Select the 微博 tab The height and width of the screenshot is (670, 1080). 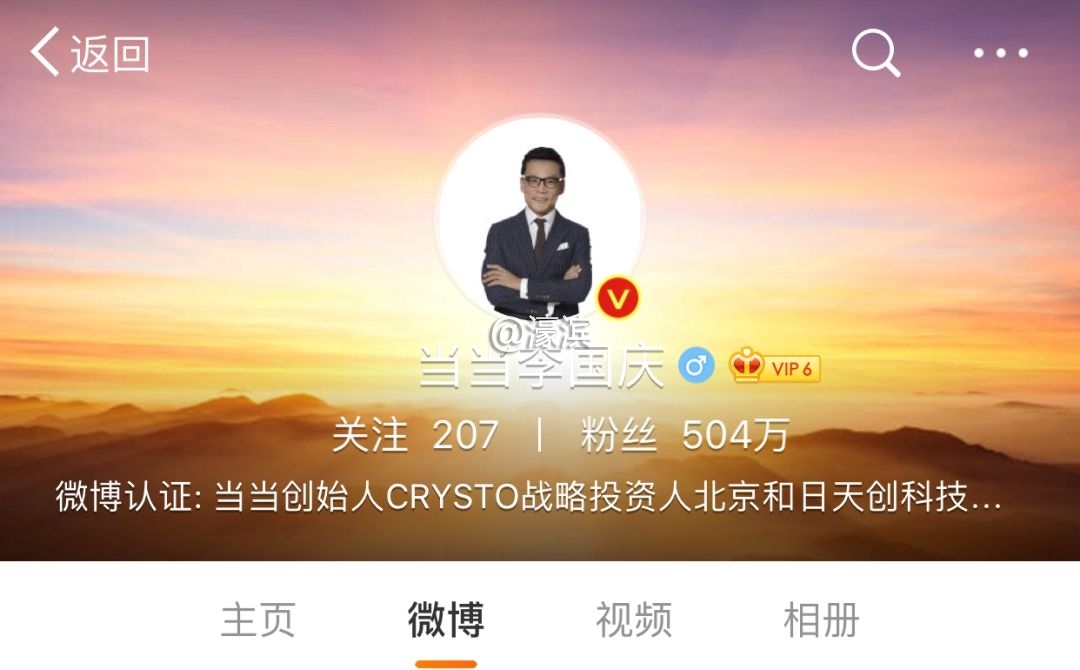point(446,620)
